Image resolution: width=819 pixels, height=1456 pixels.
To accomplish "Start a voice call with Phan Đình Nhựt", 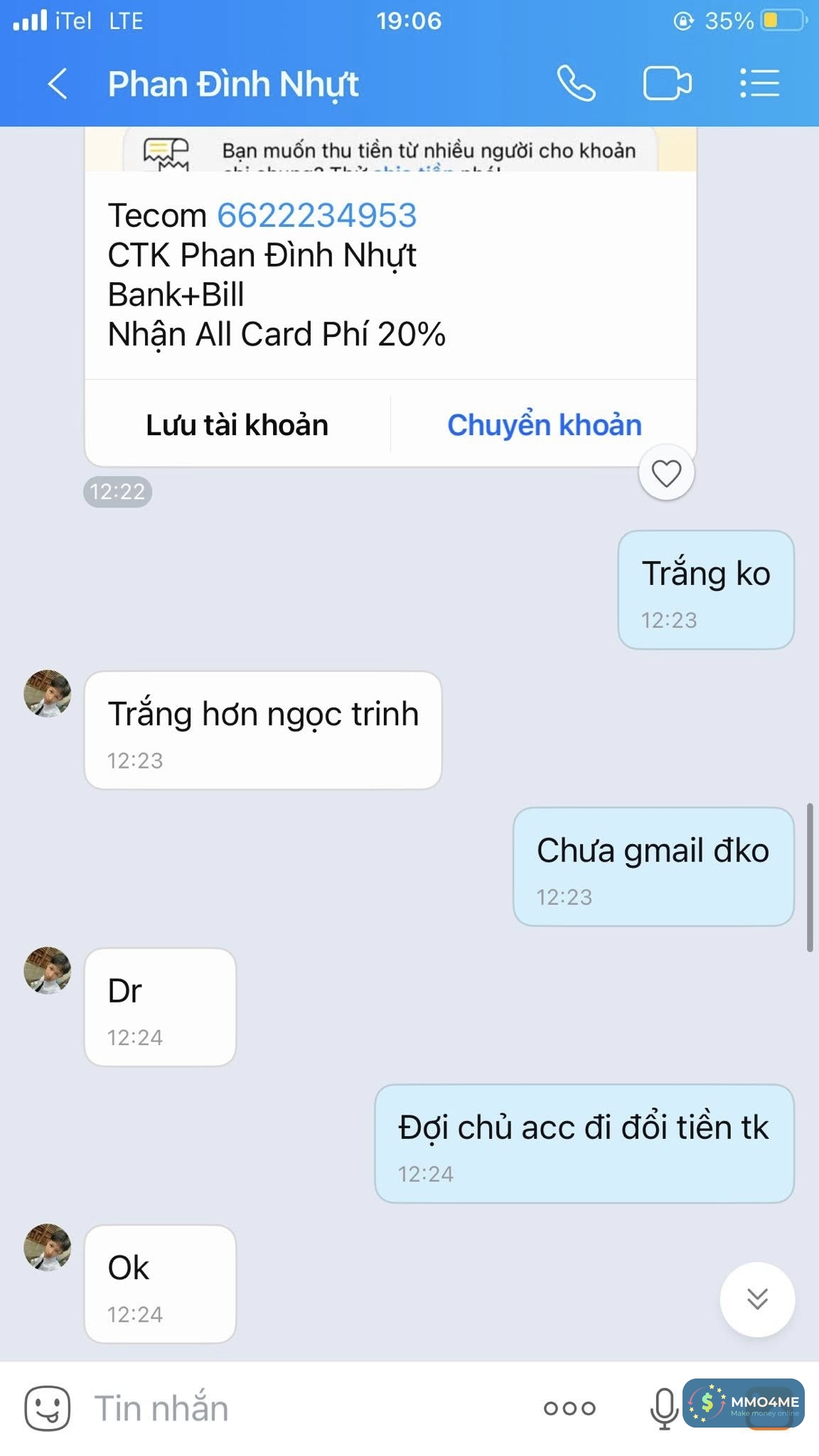I will pos(575,84).
